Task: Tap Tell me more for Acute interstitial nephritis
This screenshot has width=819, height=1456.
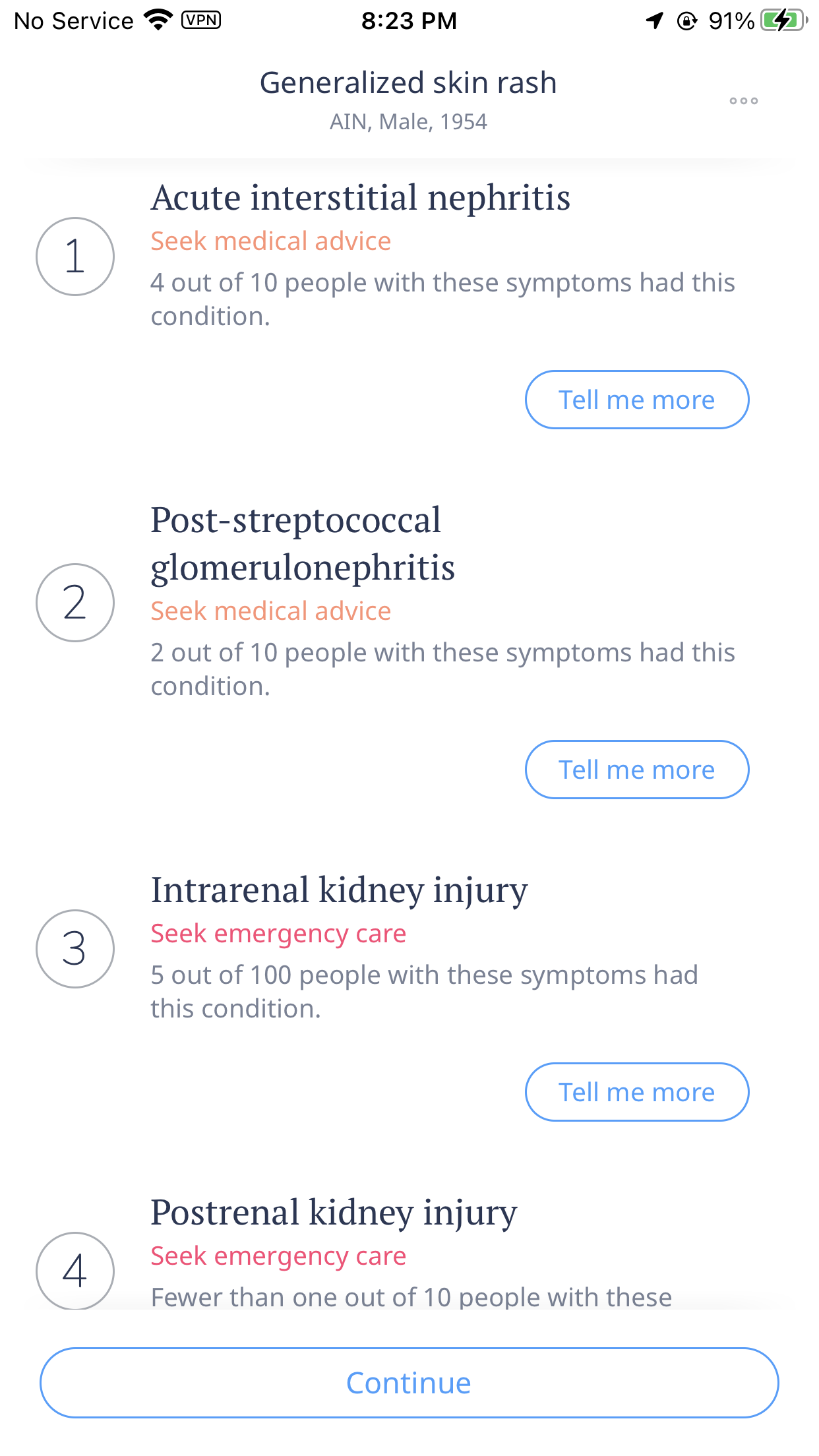Action: pos(637,400)
